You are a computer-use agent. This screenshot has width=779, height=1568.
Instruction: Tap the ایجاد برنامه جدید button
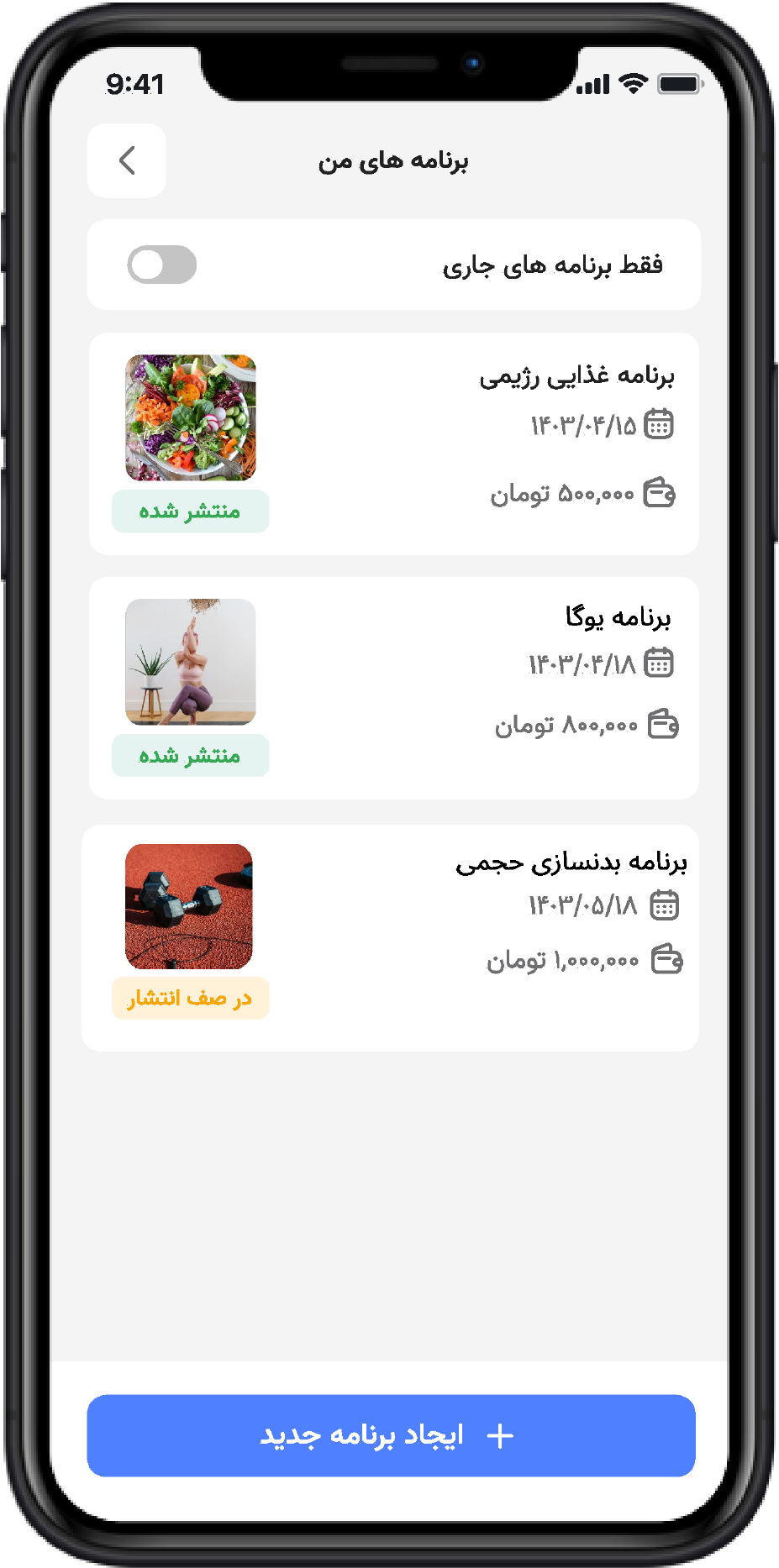tap(391, 1435)
